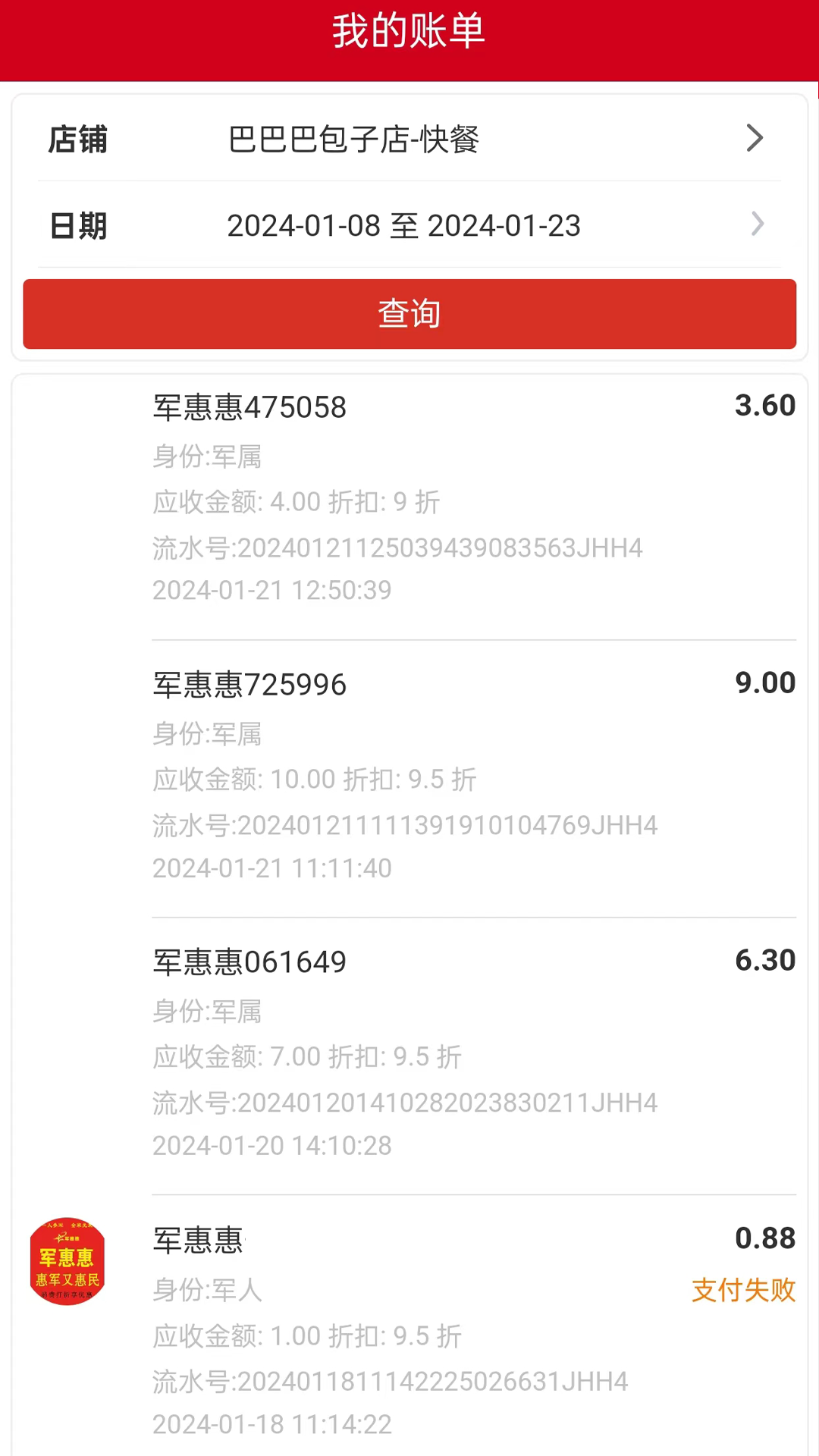Select the 0.88 failed bill amount
Viewport: 819px width, 1456px height.
[765, 1237]
